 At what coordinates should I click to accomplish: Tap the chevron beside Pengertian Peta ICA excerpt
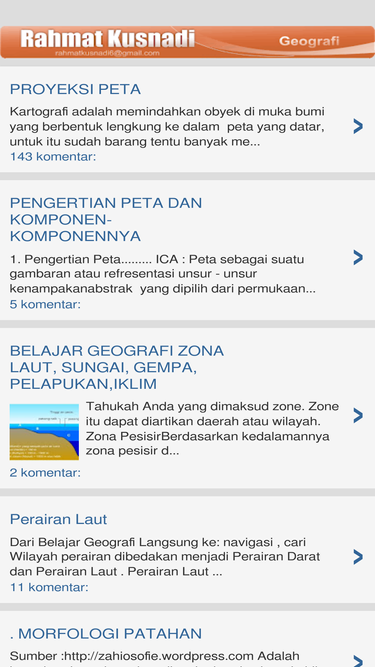(x=358, y=257)
